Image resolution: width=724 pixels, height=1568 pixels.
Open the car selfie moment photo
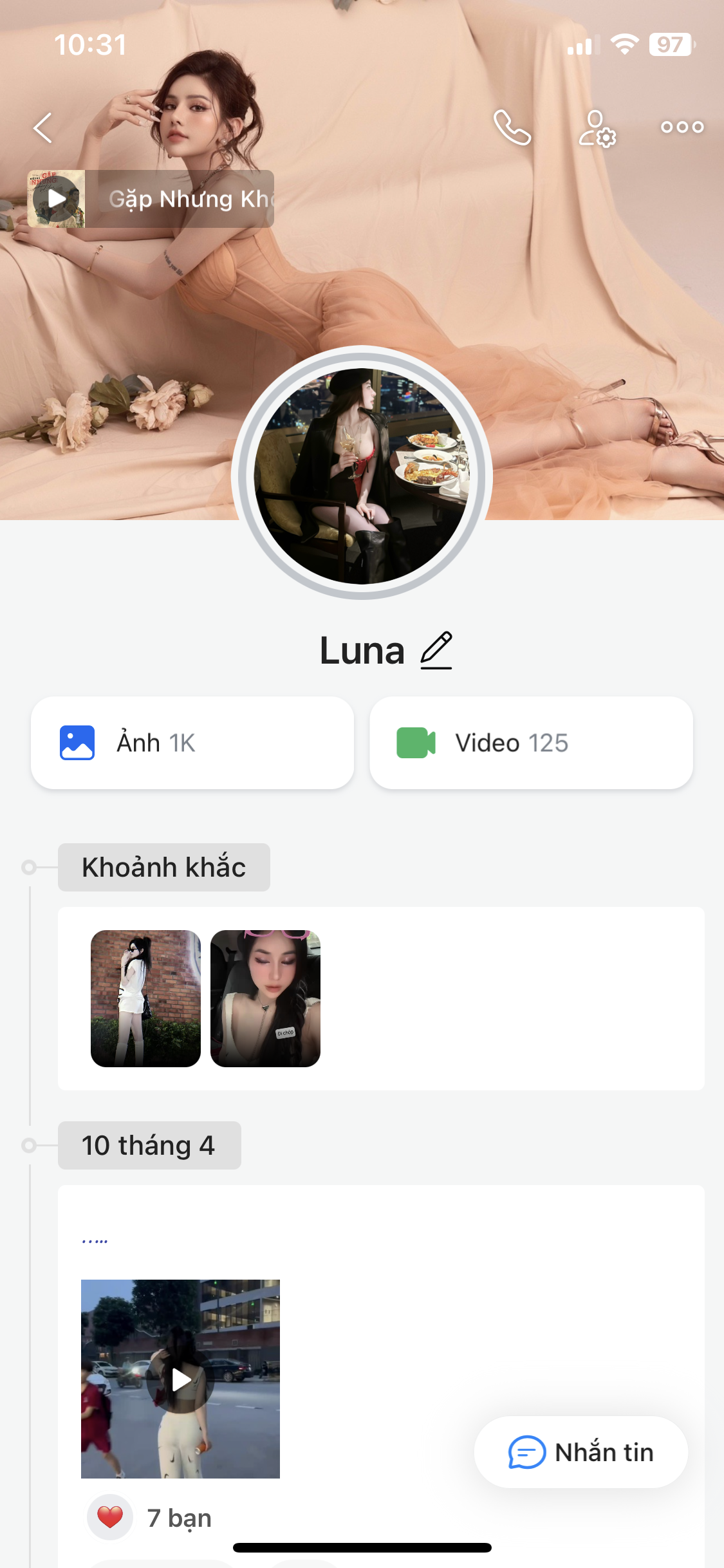265,998
